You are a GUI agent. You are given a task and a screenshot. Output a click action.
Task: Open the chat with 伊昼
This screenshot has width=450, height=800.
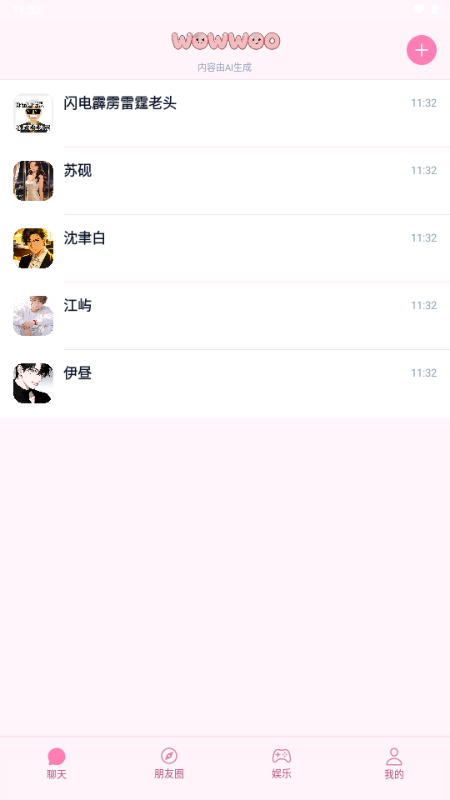tap(225, 383)
